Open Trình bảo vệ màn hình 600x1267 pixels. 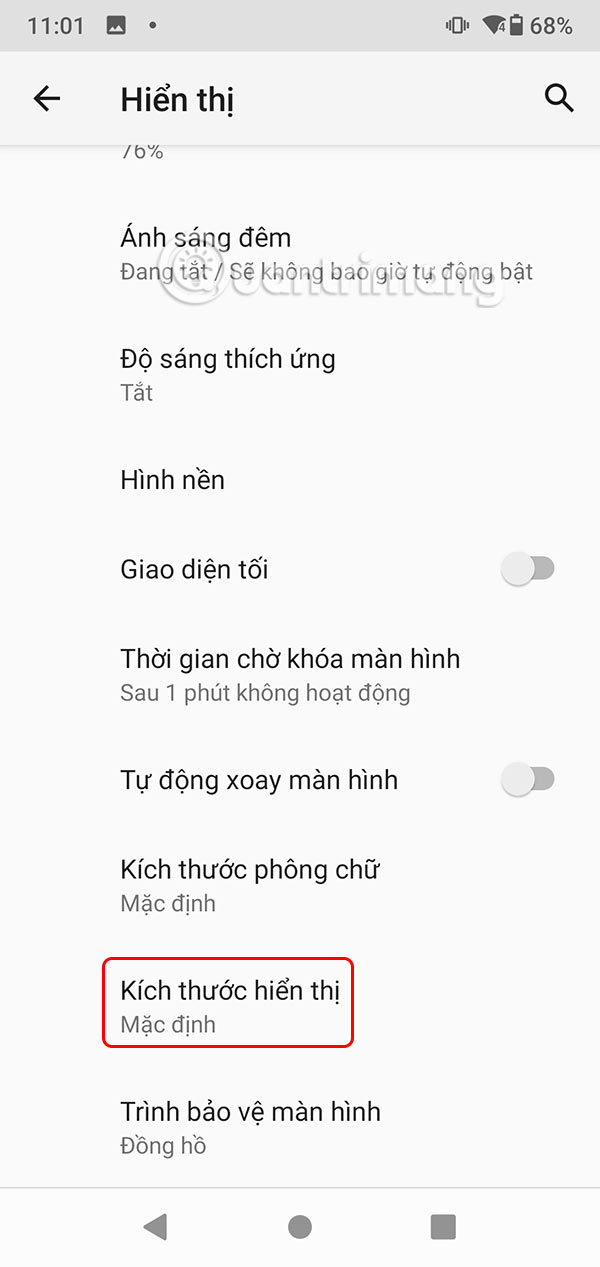300,1126
